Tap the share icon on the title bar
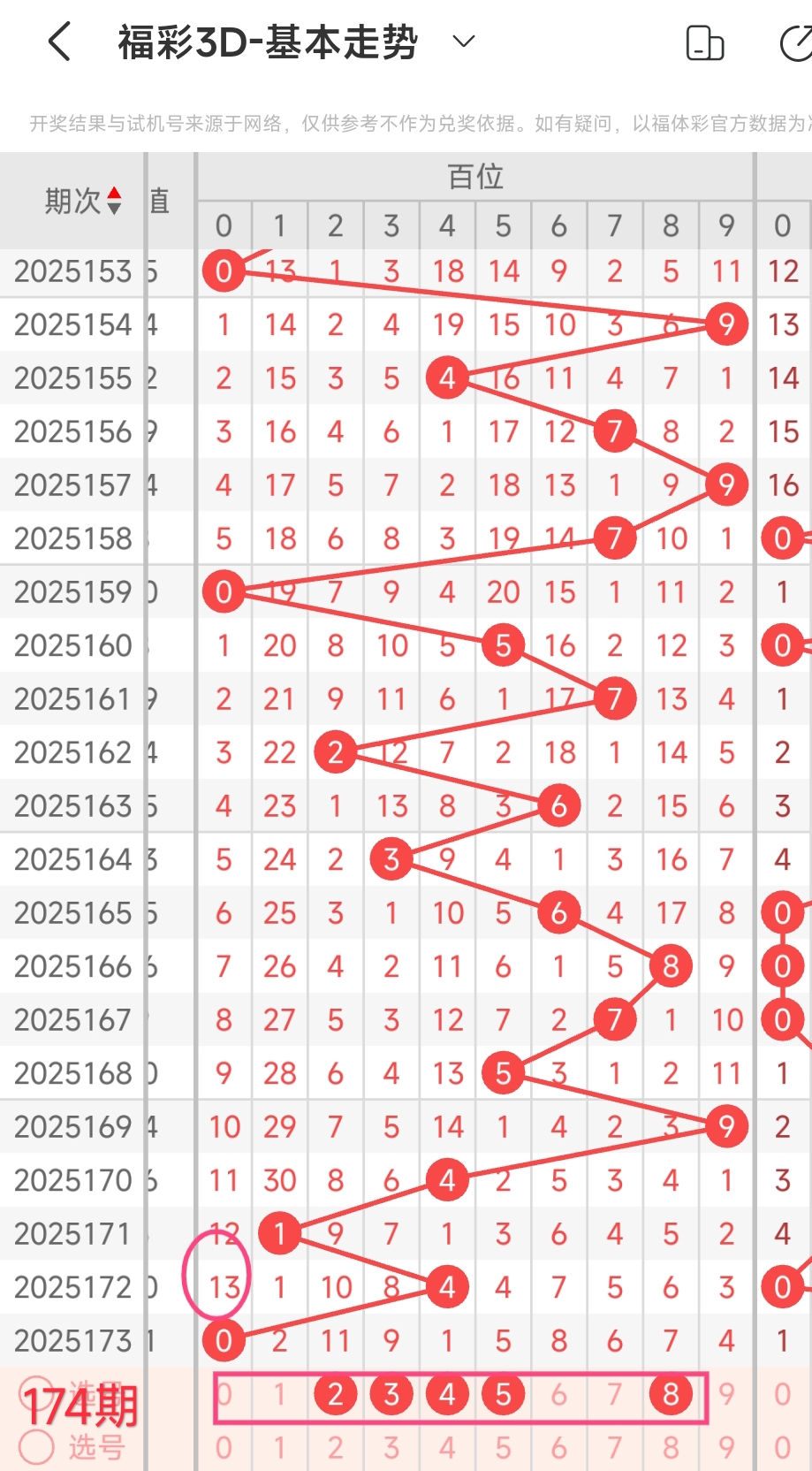 pos(796,43)
